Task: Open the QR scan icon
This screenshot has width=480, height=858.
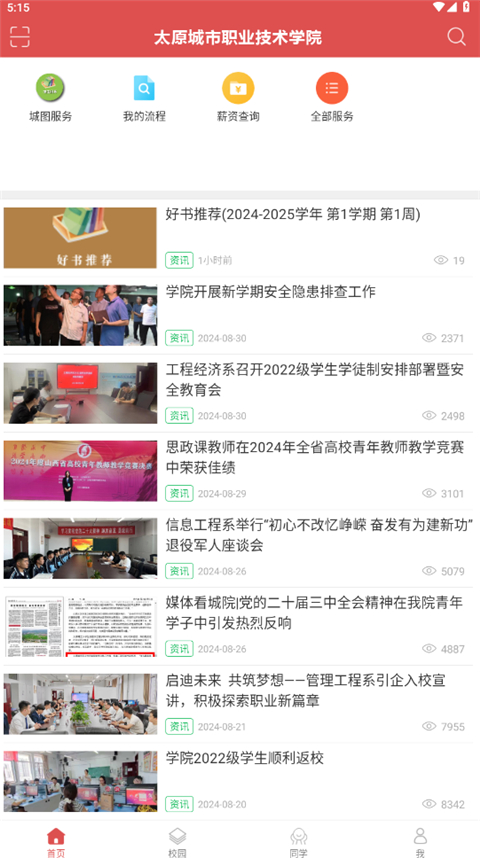Action: pyautogui.click(x=20, y=37)
